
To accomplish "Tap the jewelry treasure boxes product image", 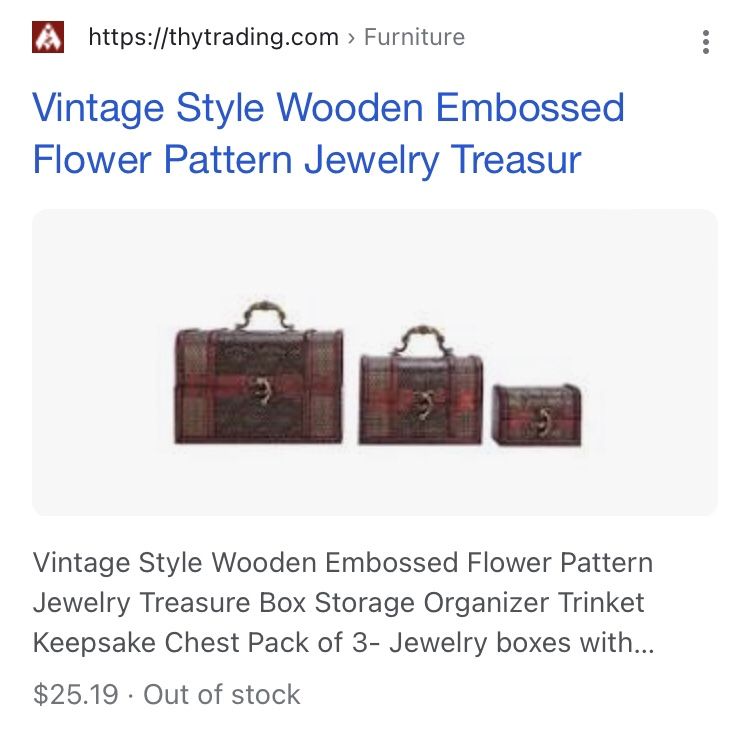I will pyautogui.click(x=375, y=362).
